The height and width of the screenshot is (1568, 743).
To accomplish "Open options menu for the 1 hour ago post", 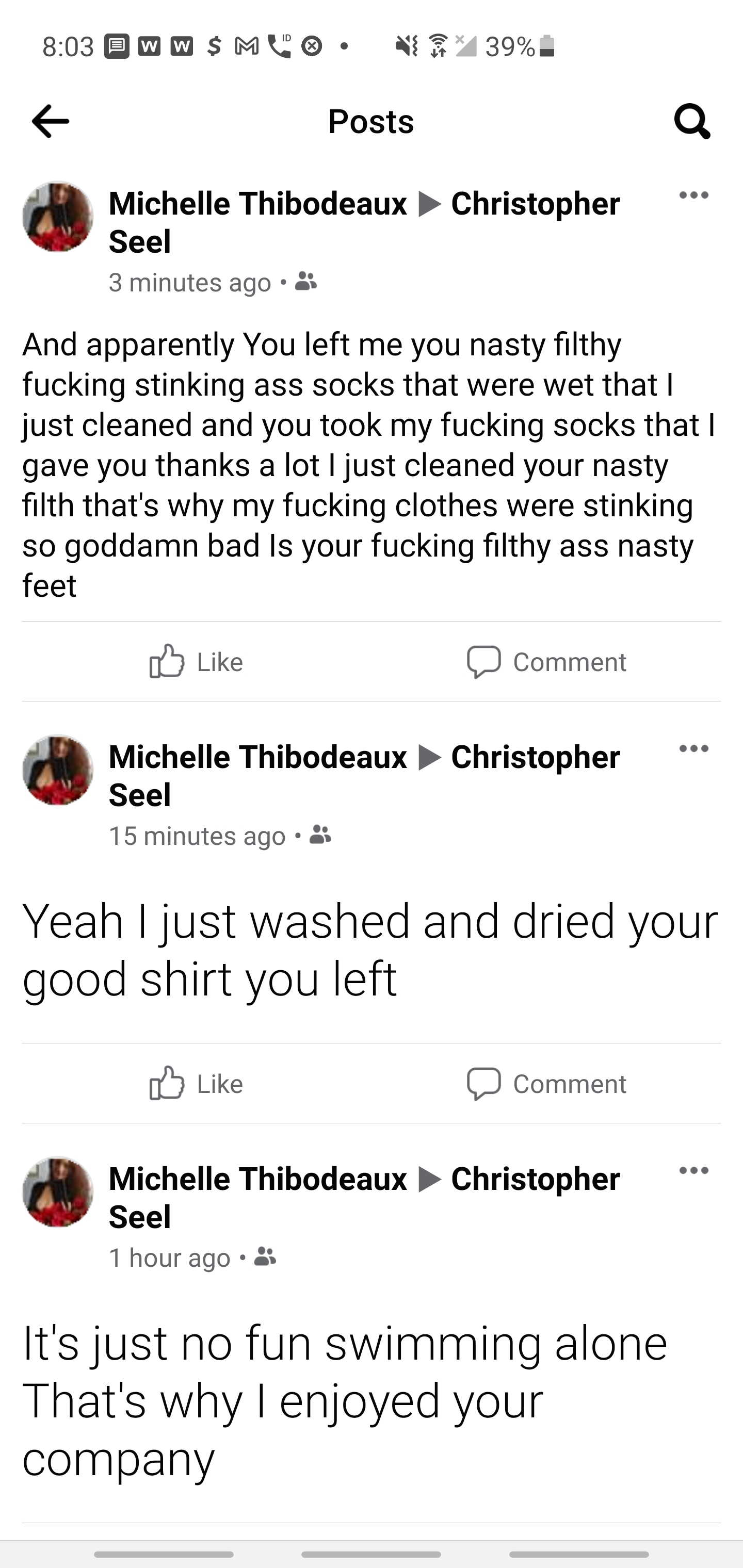I will click(693, 1170).
